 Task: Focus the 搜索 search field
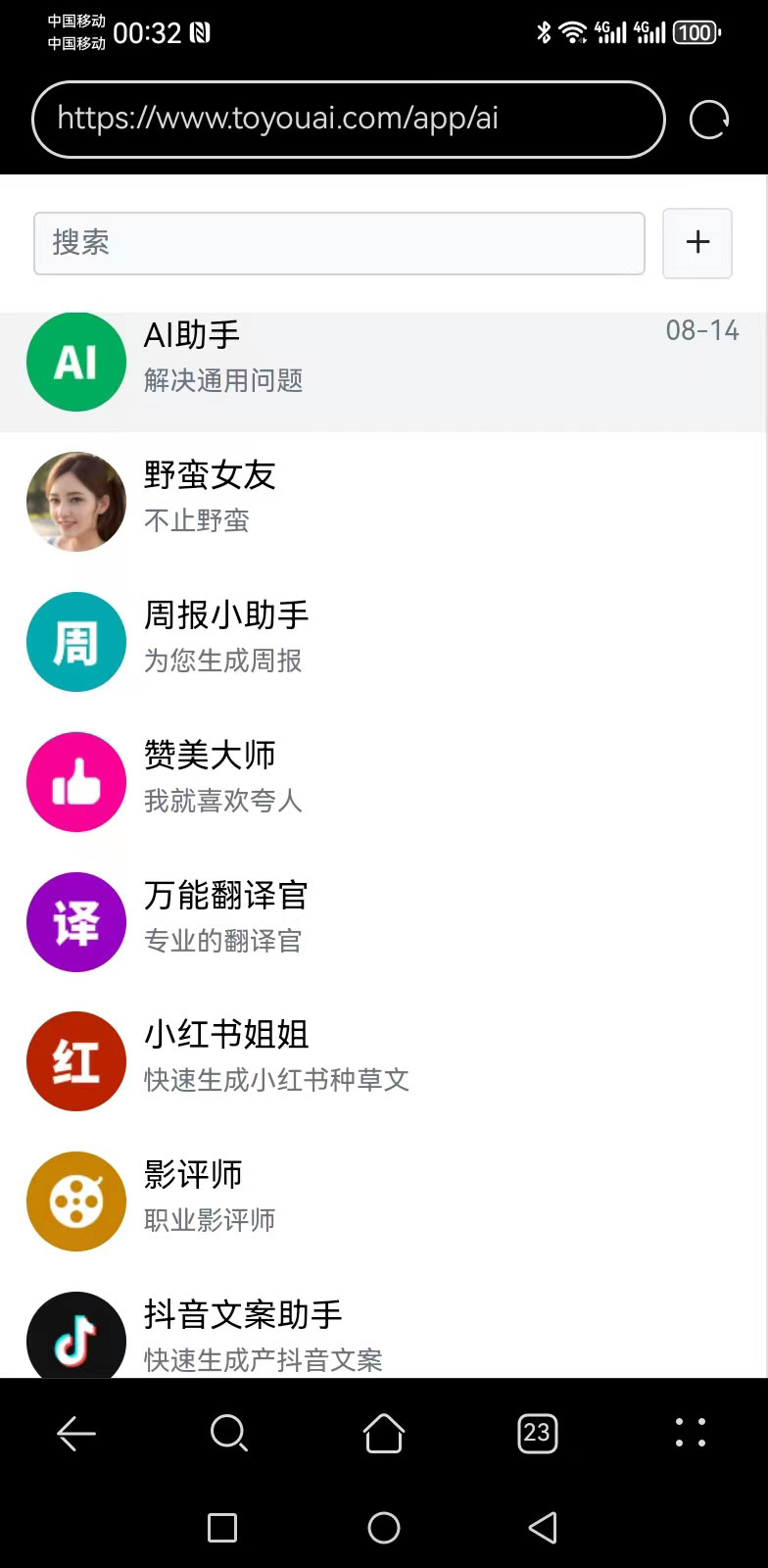pyautogui.click(x=339, y=243)
